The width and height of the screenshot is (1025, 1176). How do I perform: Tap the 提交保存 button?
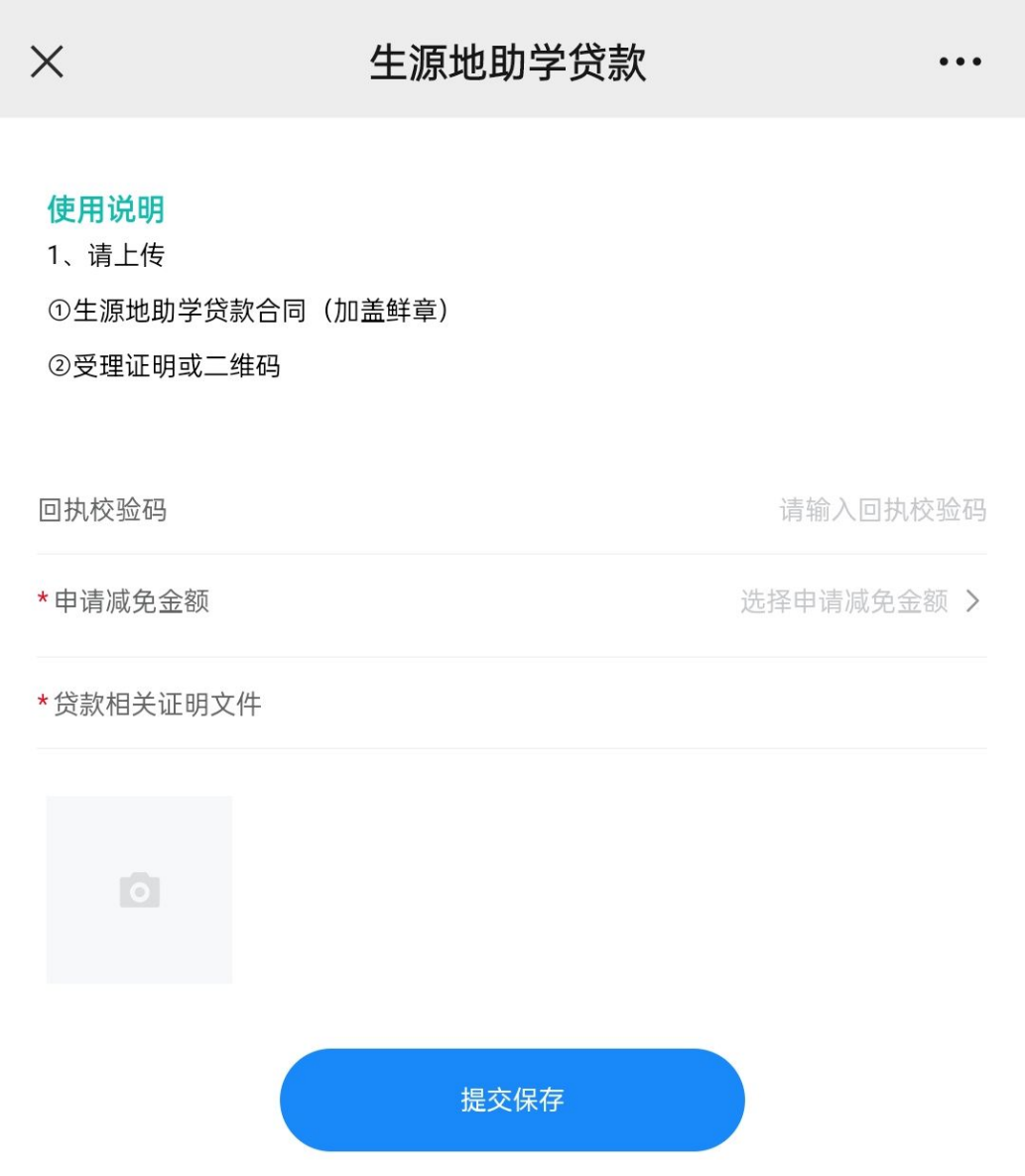coord(512,1100)
